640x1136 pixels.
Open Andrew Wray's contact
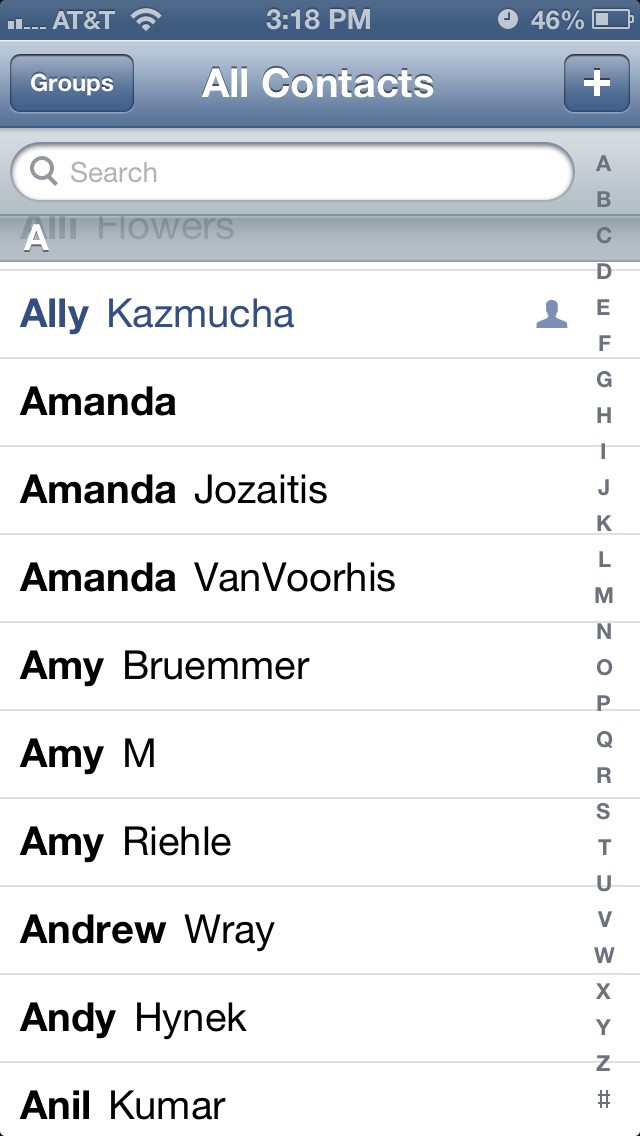280,930
